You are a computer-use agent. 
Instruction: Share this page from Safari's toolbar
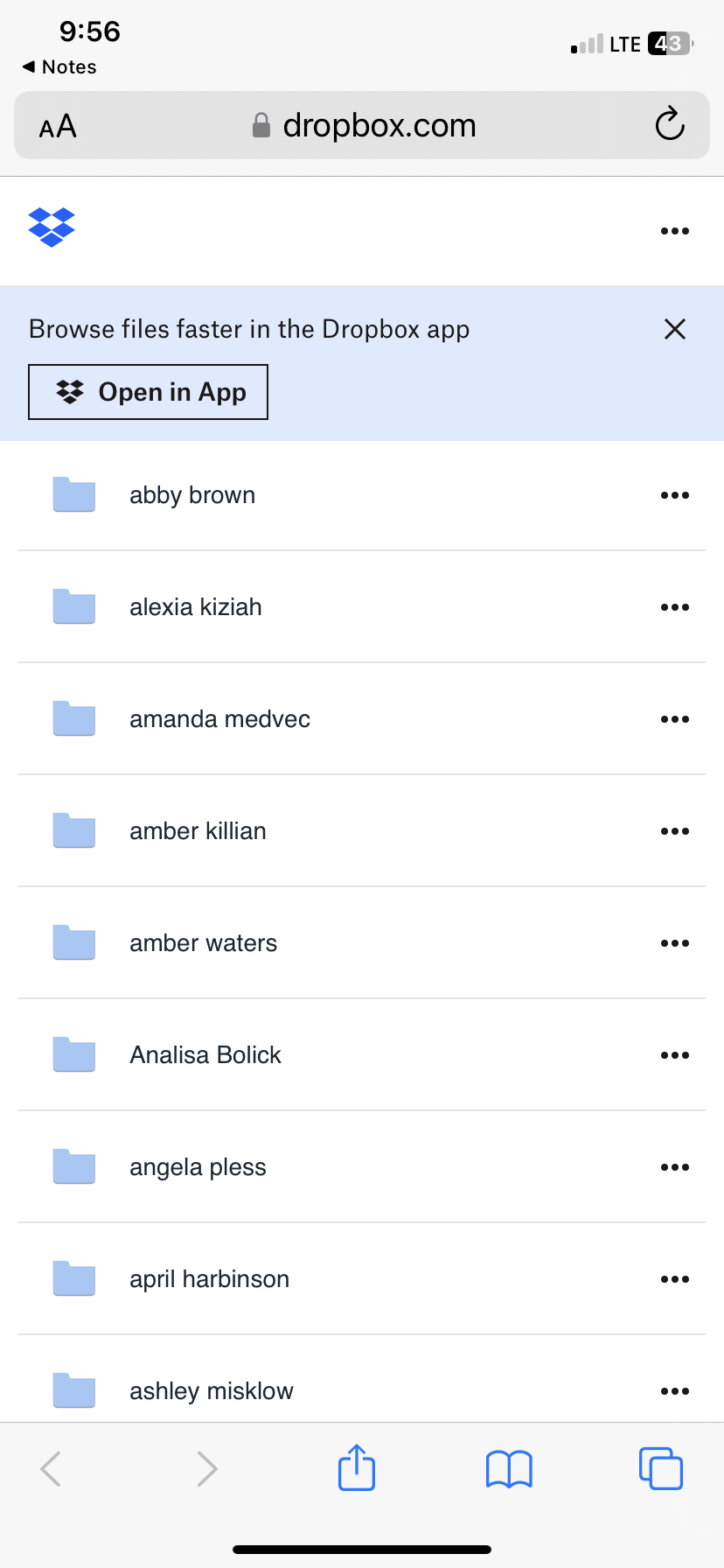[356, 1467]
